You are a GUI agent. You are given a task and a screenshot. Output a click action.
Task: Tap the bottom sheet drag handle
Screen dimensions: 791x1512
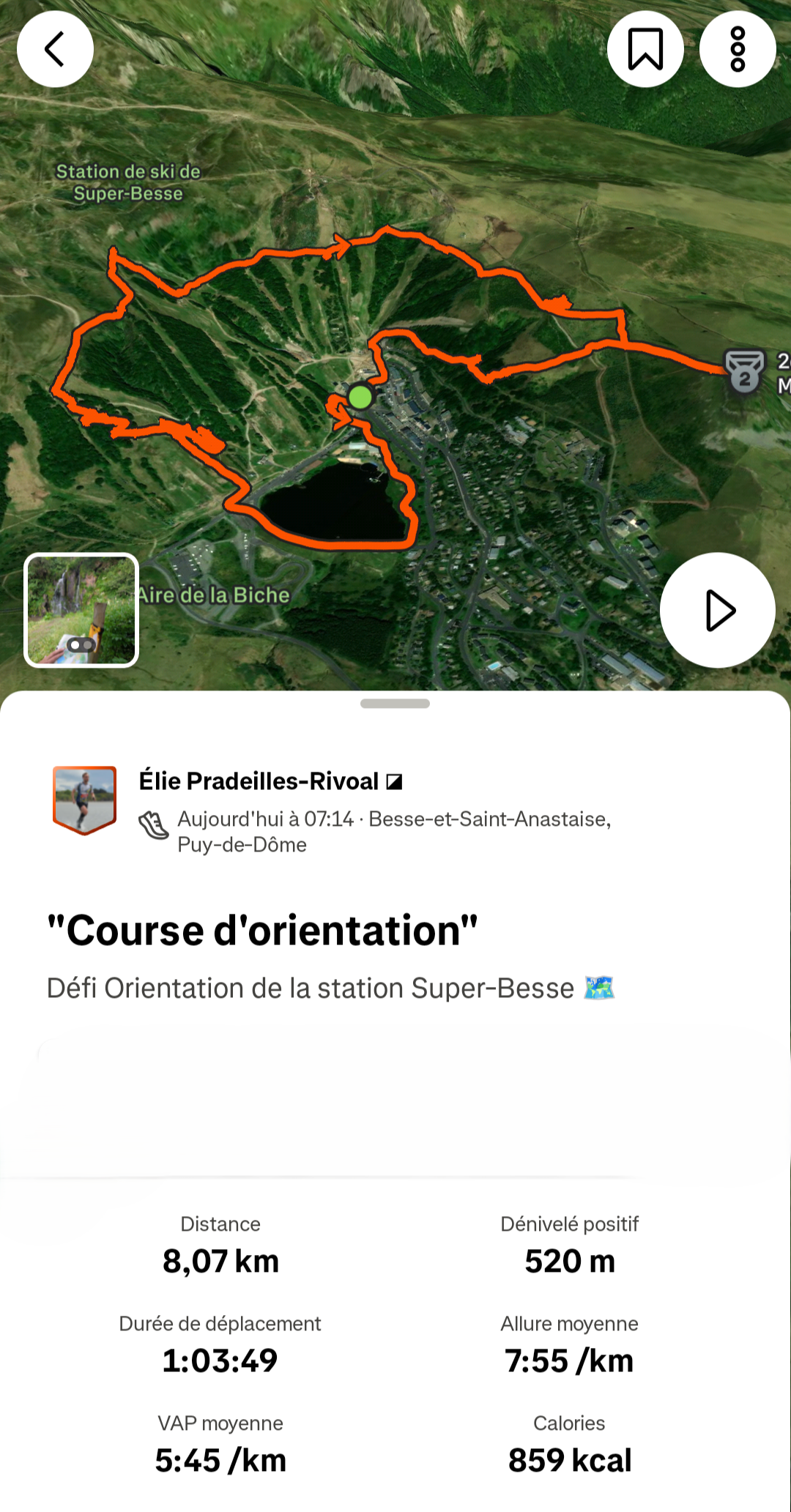(395, 704)
